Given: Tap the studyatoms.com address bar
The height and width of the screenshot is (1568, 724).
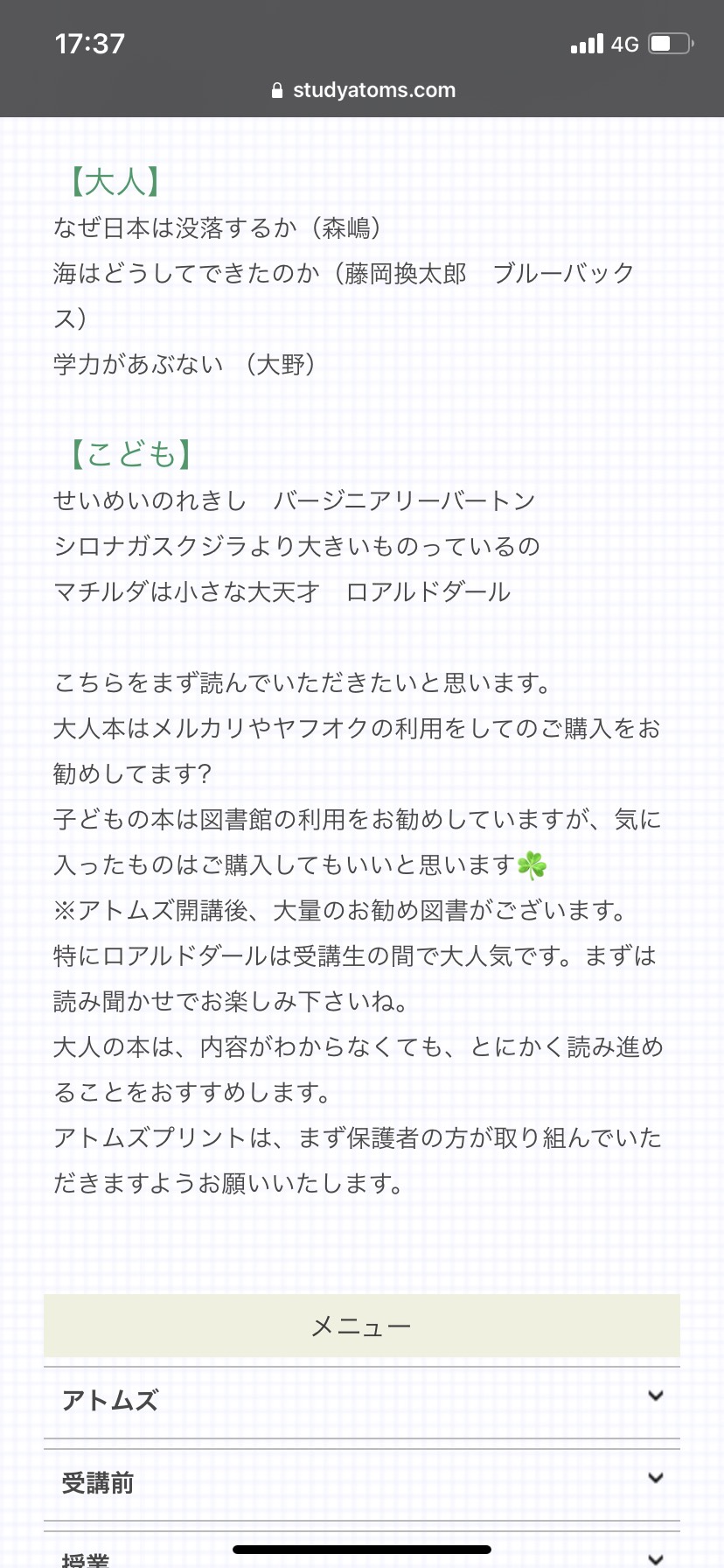Looking at the screenshot, I should 363,90.
